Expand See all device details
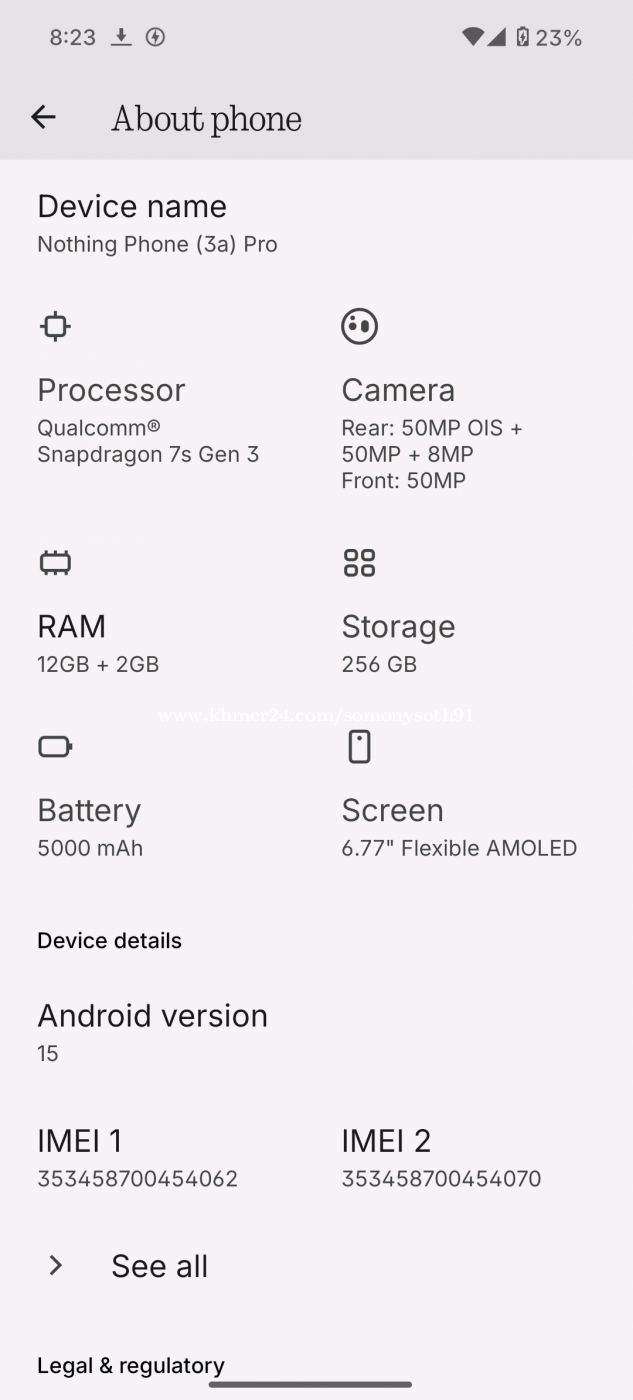633x1400 pixels. click(316, 1265)
